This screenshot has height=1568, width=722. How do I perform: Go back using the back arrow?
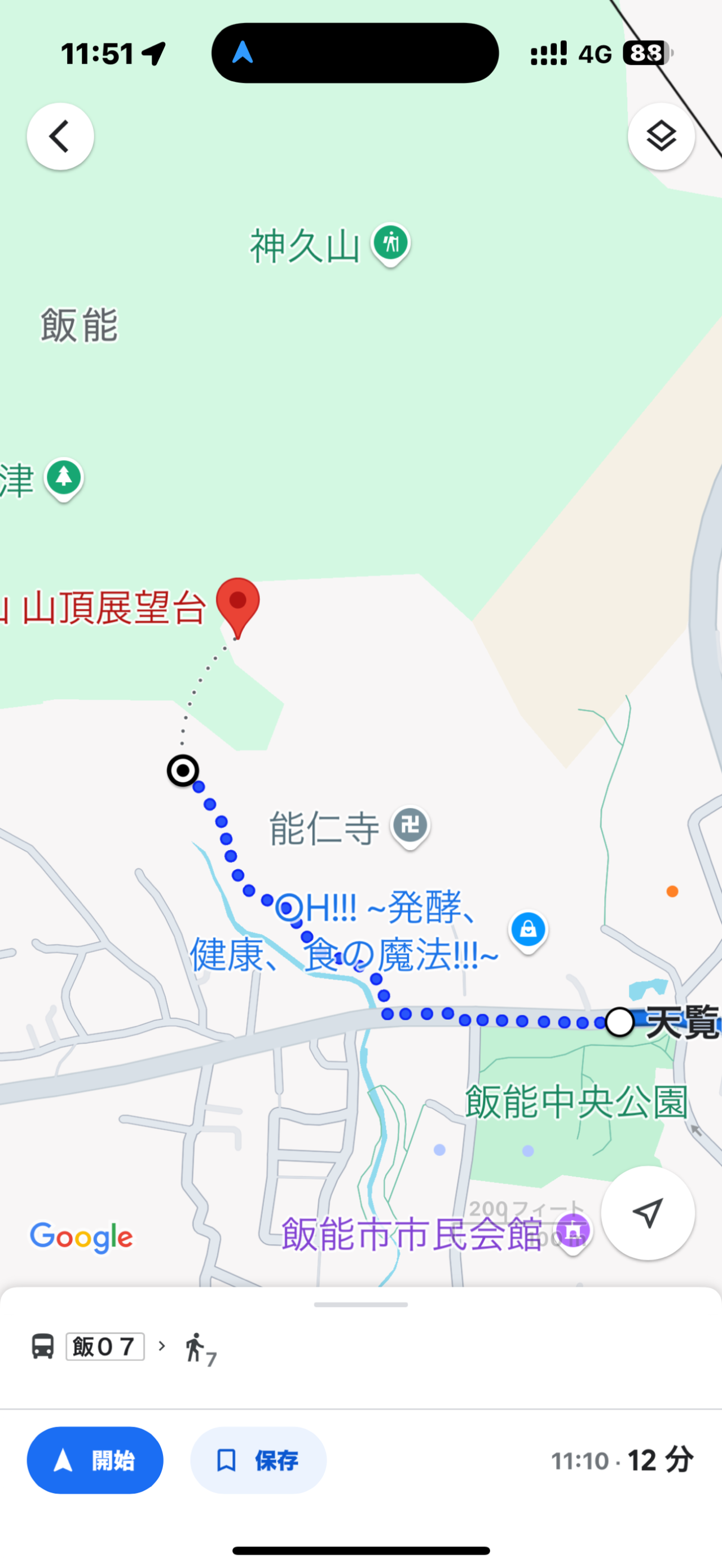point(60,136)
